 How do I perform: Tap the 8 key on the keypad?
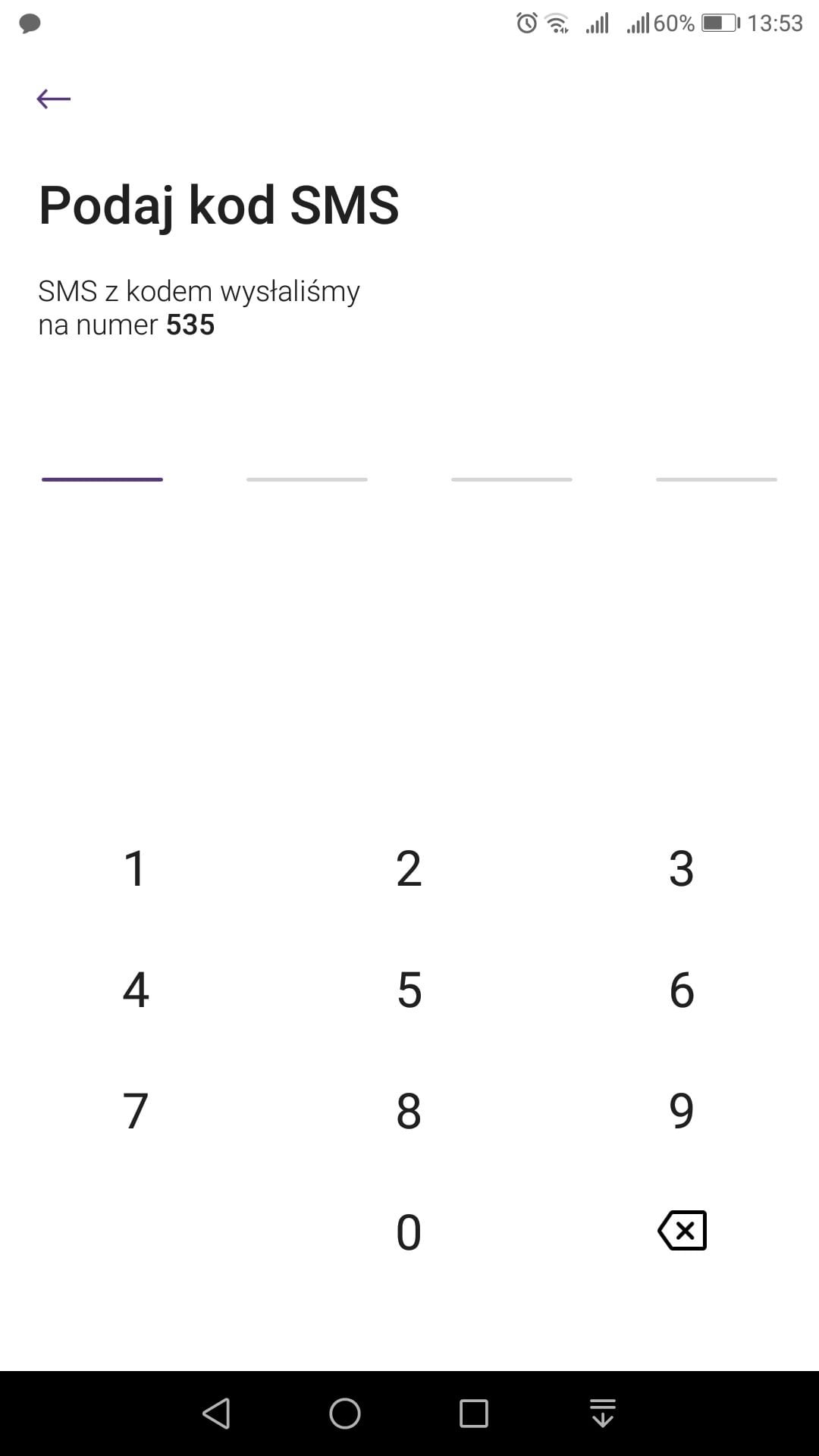(x=409, y=1111)
